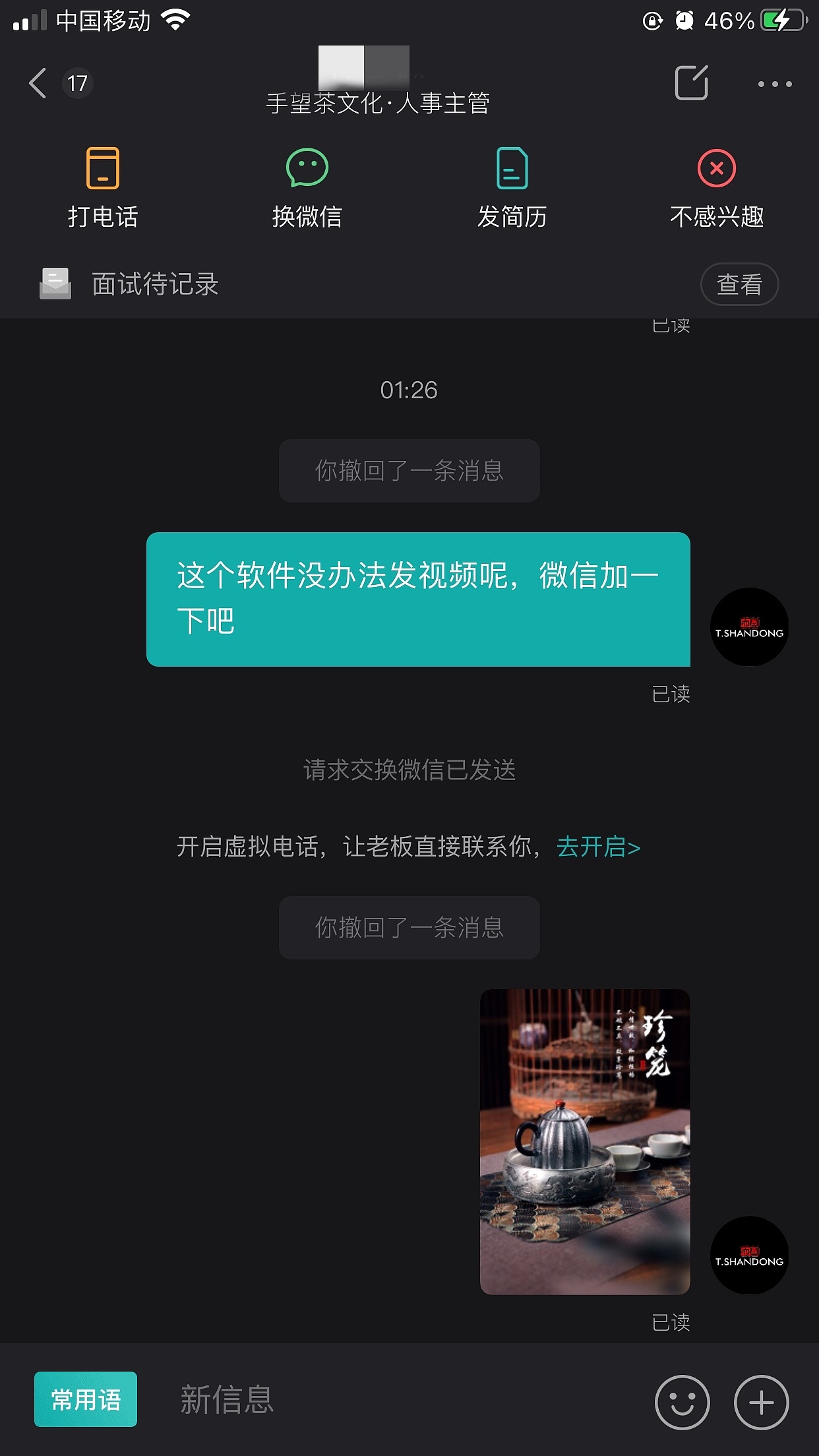
Task: Tap the 查看 button for interview records
Action: click(739, 284)
